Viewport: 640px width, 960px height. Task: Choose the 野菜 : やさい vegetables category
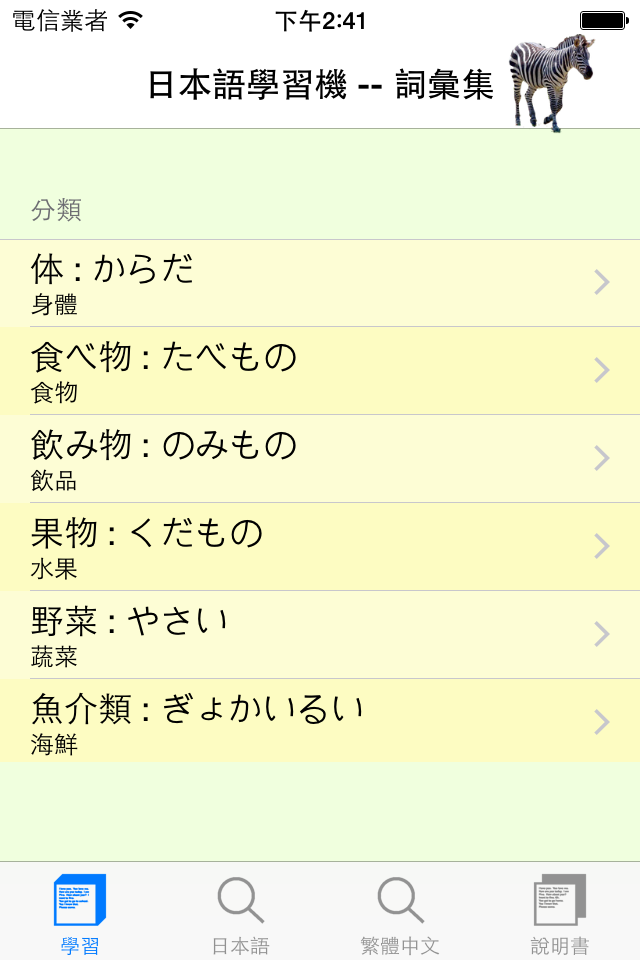(x=320, y=635)
